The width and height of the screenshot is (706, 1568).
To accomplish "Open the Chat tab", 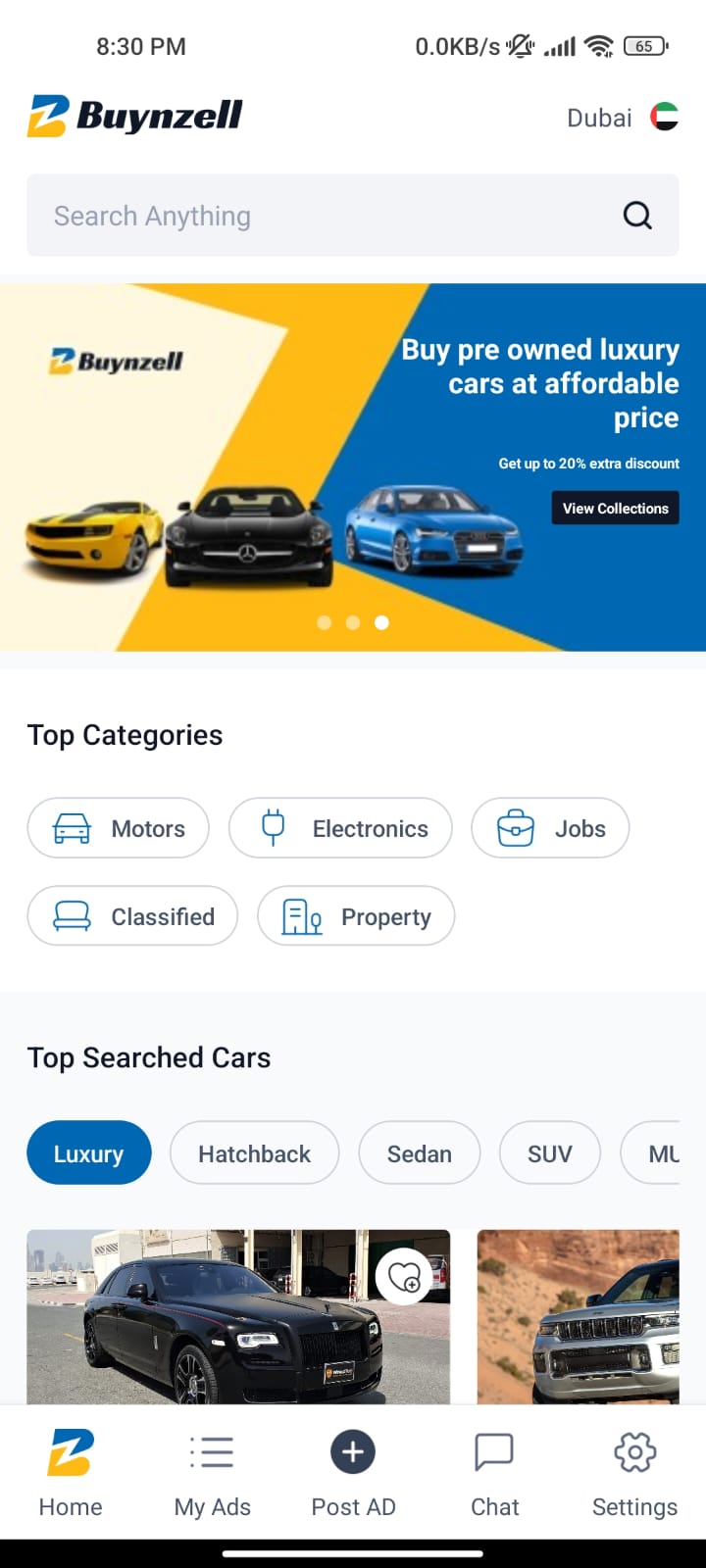I will 494,1472.
